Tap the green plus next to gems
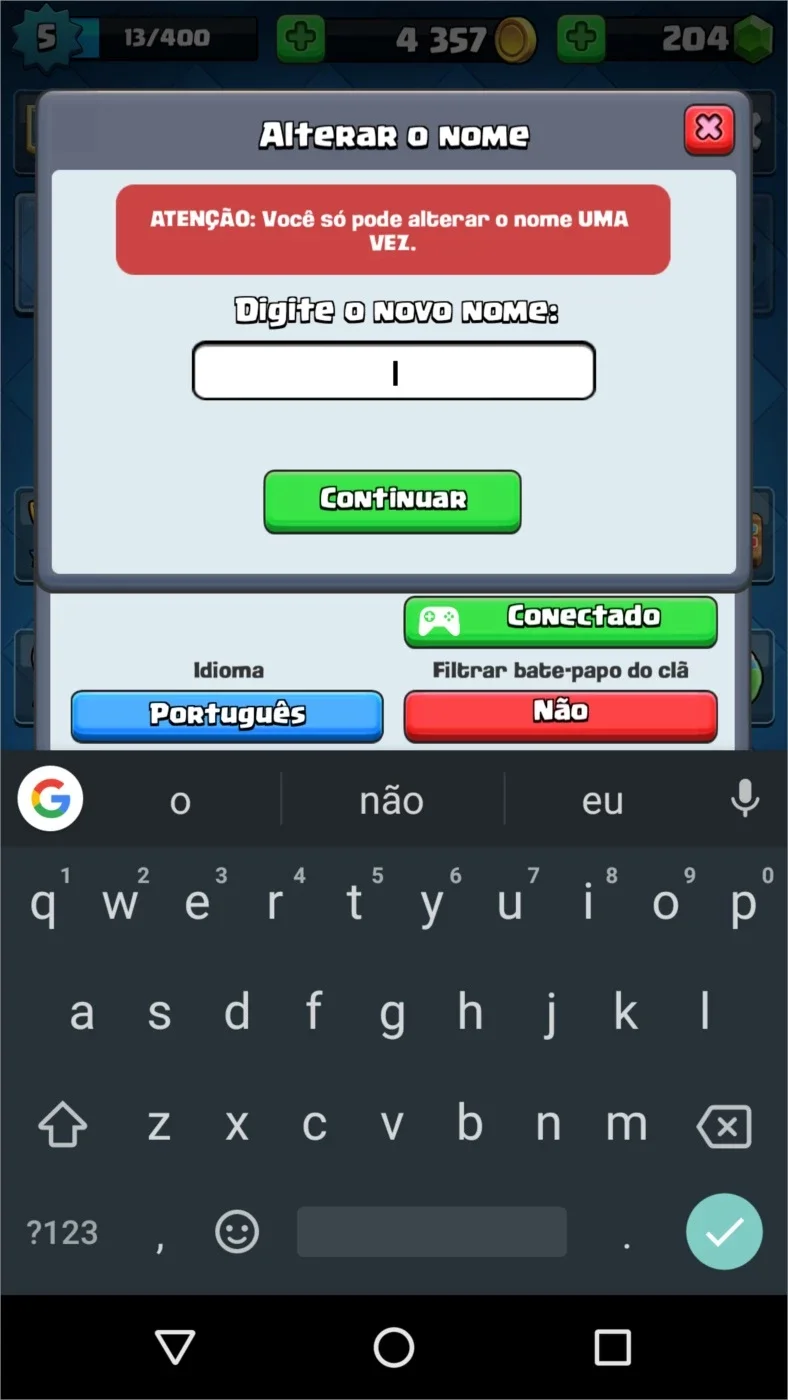Viewport: 788px width, 1400px height. coord(580,39)
